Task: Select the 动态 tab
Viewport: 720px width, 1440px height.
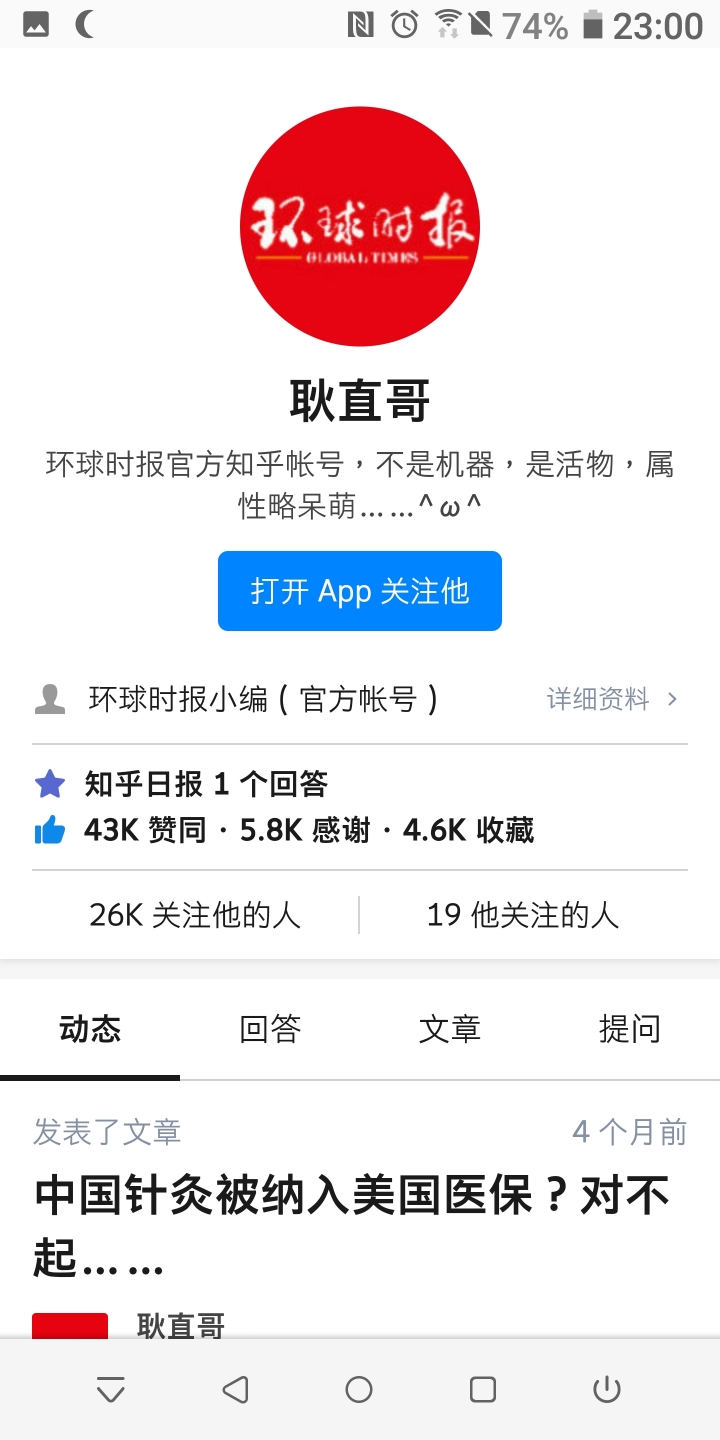Action: 90,1029
